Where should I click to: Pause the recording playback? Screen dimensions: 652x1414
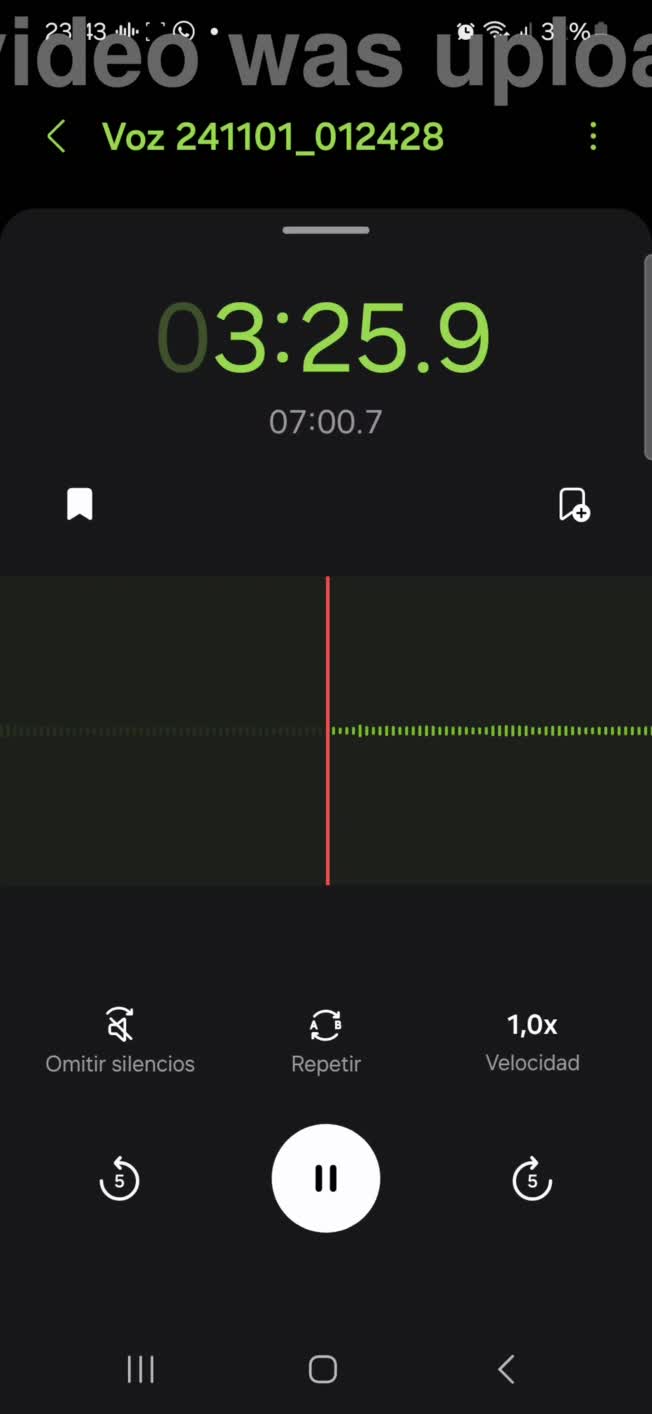tap(326, 1179)
